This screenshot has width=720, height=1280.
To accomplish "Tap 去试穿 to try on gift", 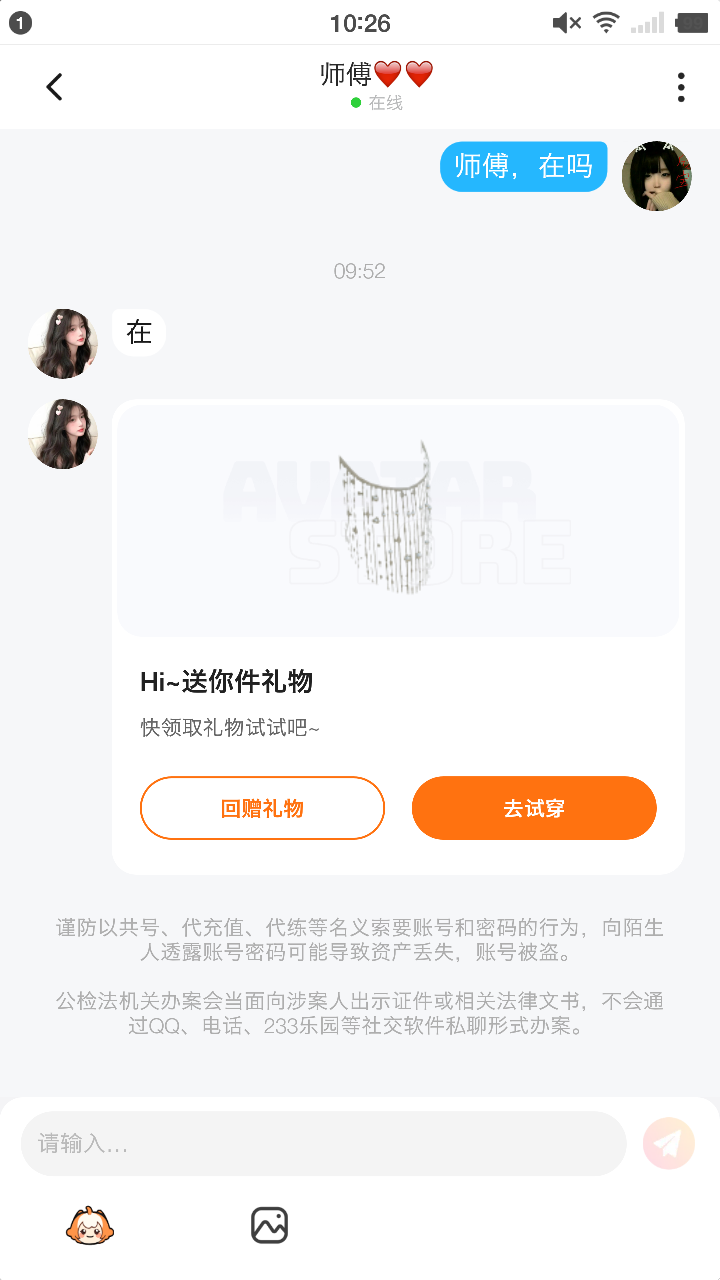I will click(534, 808).
